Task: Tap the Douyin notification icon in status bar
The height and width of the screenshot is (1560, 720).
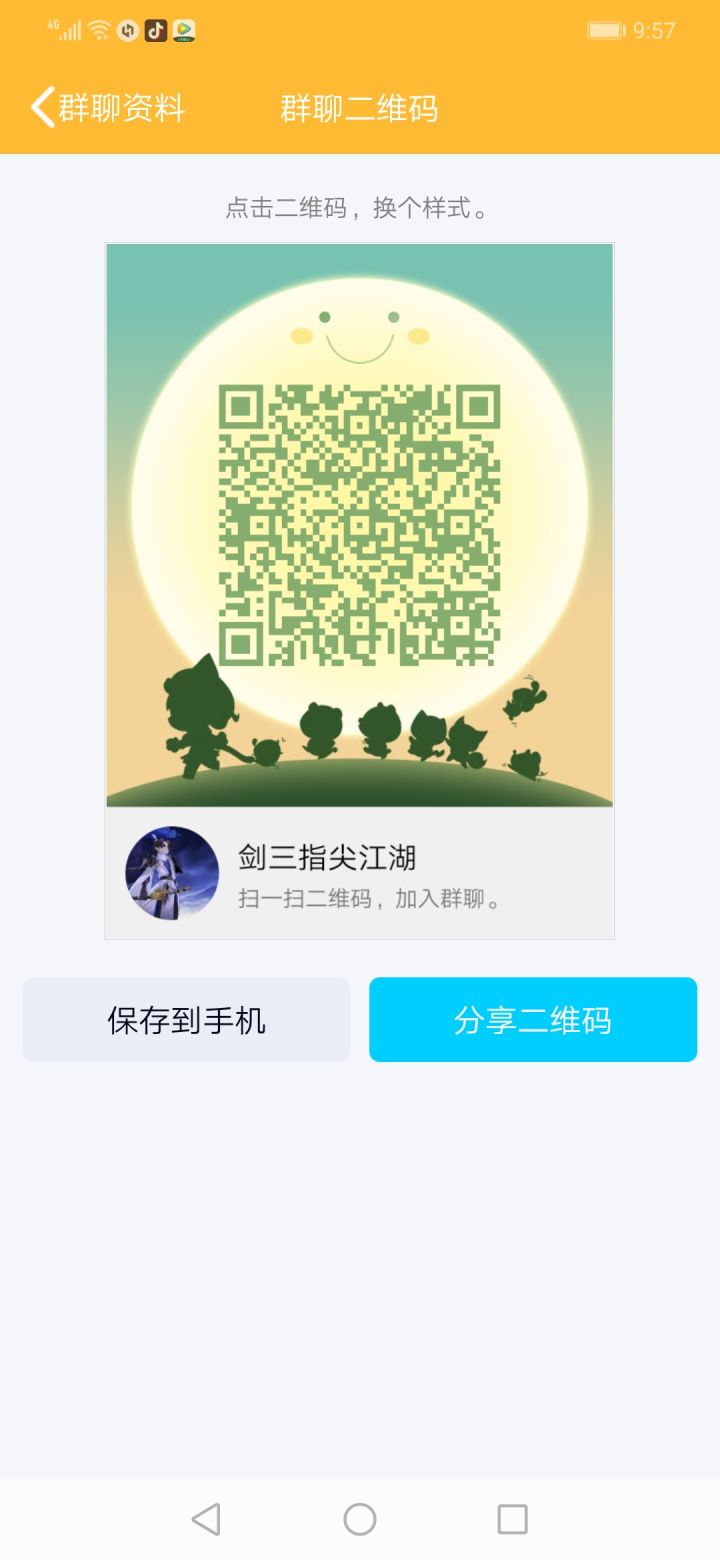Action: (x=155, y=30)
